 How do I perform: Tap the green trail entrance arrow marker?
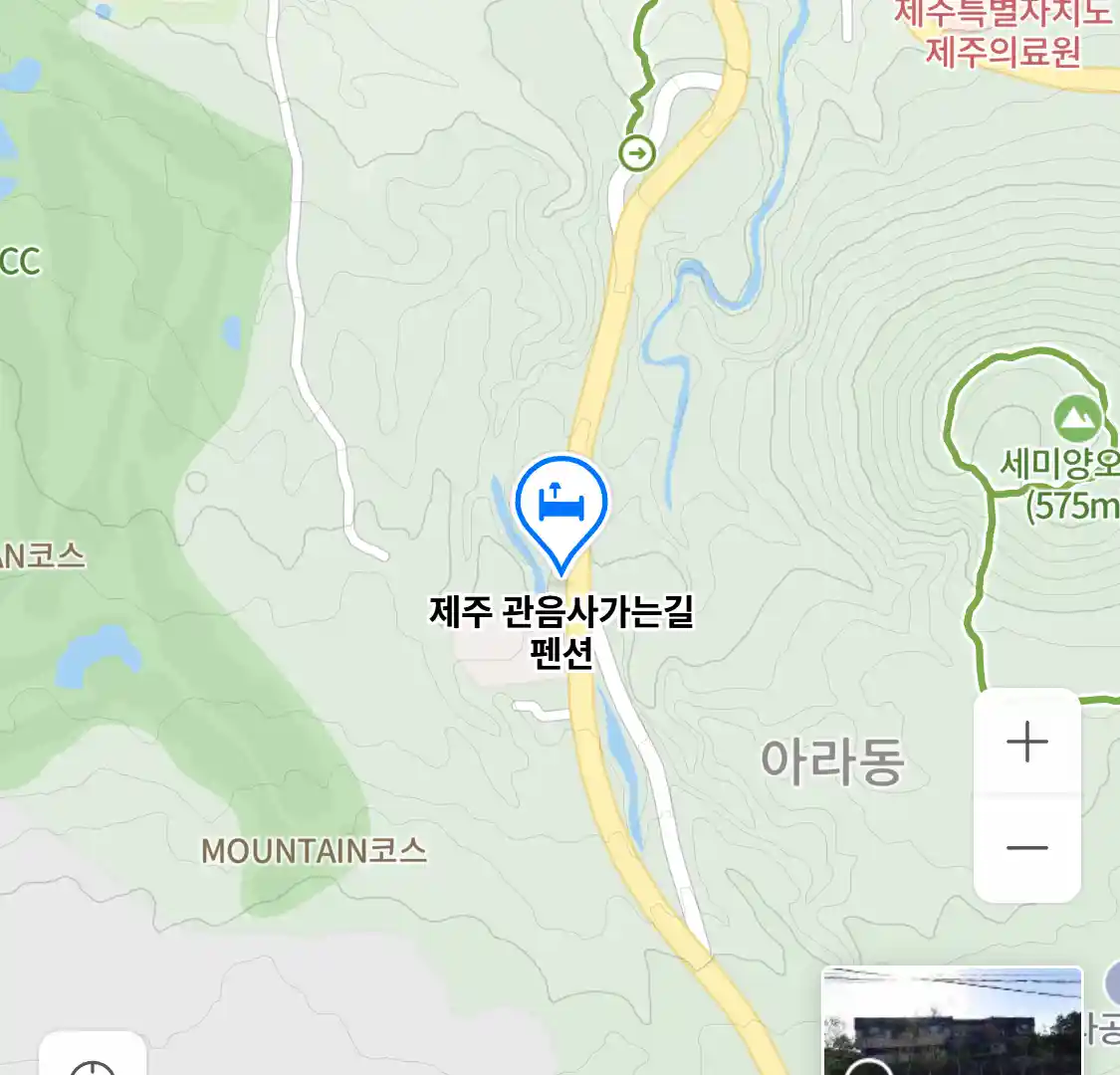(x=637, y=153)
